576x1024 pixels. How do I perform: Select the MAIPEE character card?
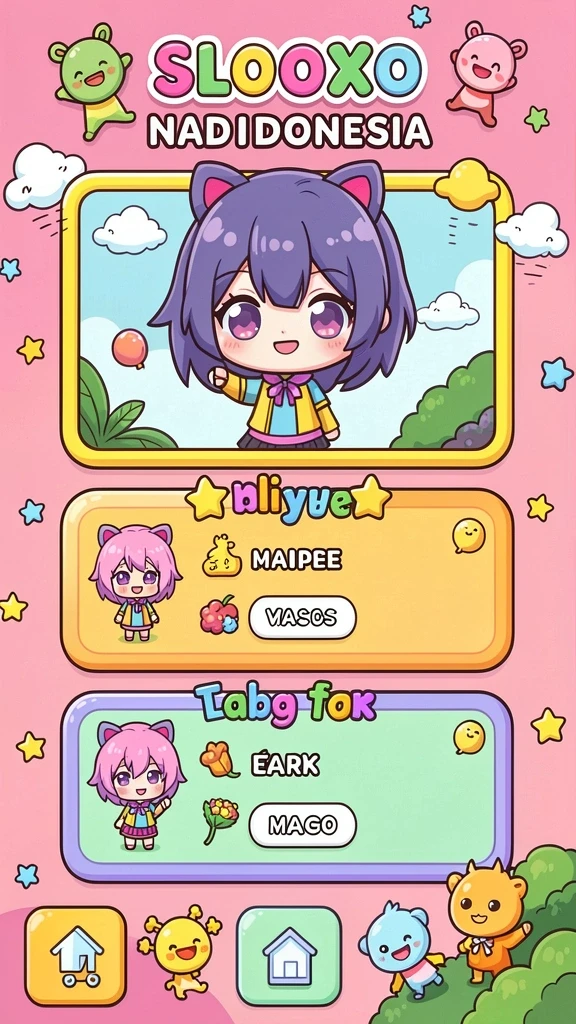point(287,580)
